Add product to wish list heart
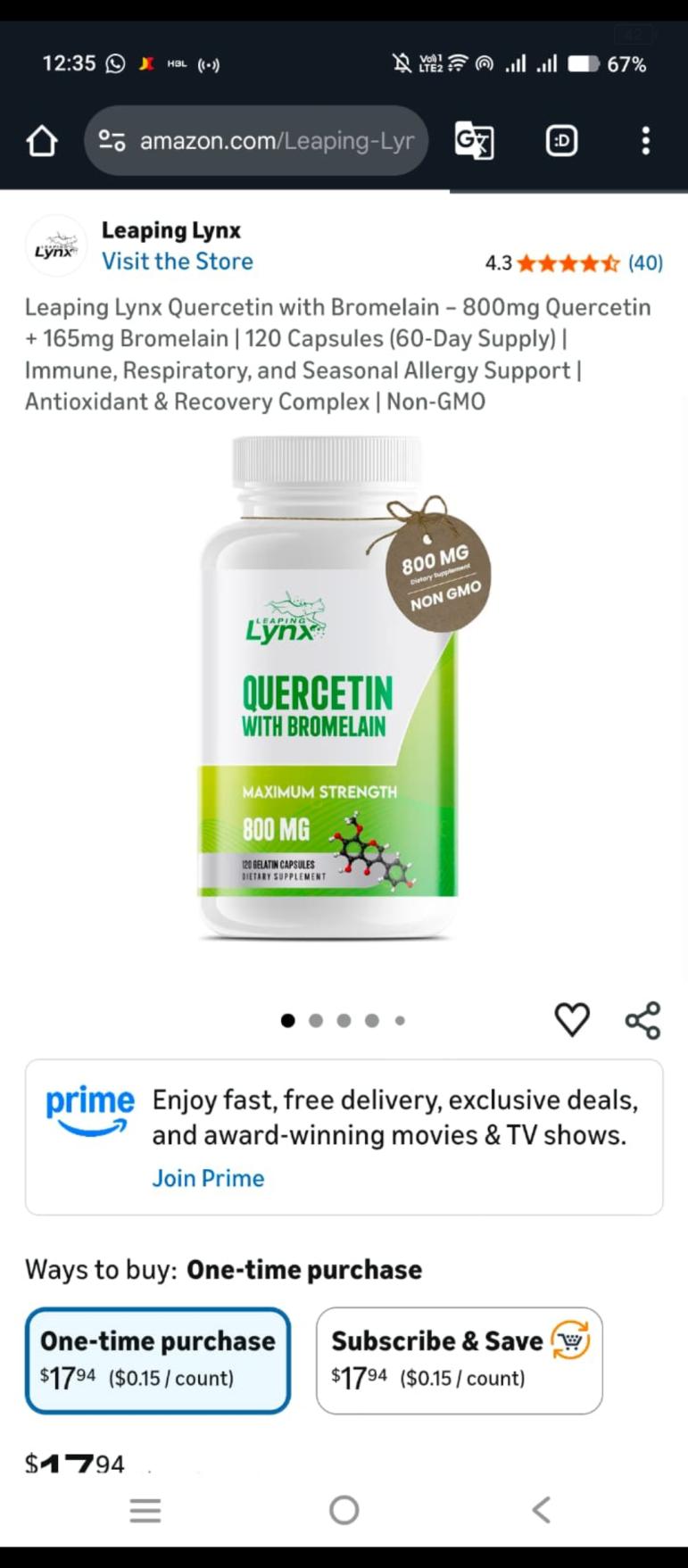The width and height of the screenshot is (688, 1568). [x=572, y=1020]
